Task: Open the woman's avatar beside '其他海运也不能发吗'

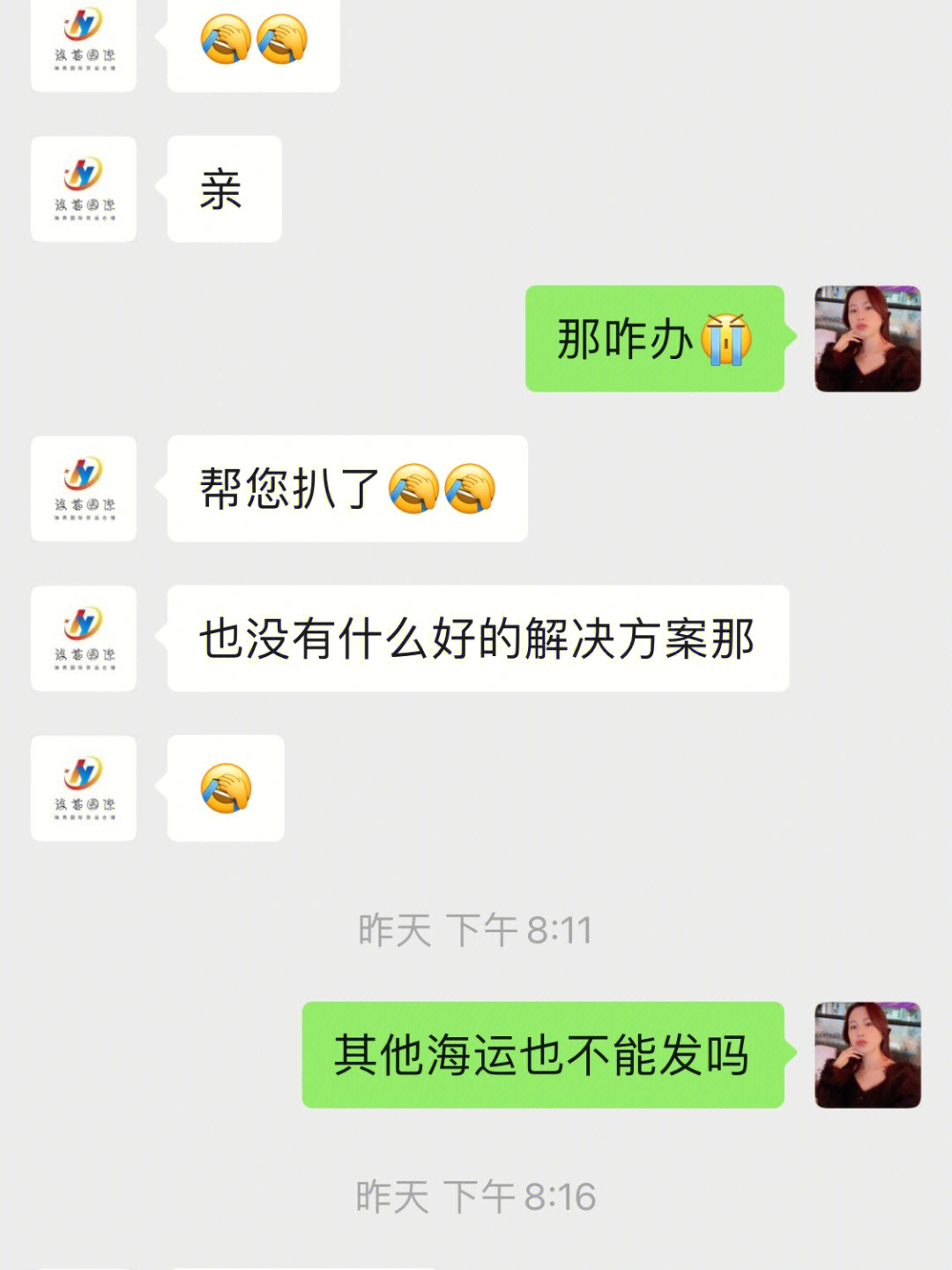Action: click(867, 1055)
